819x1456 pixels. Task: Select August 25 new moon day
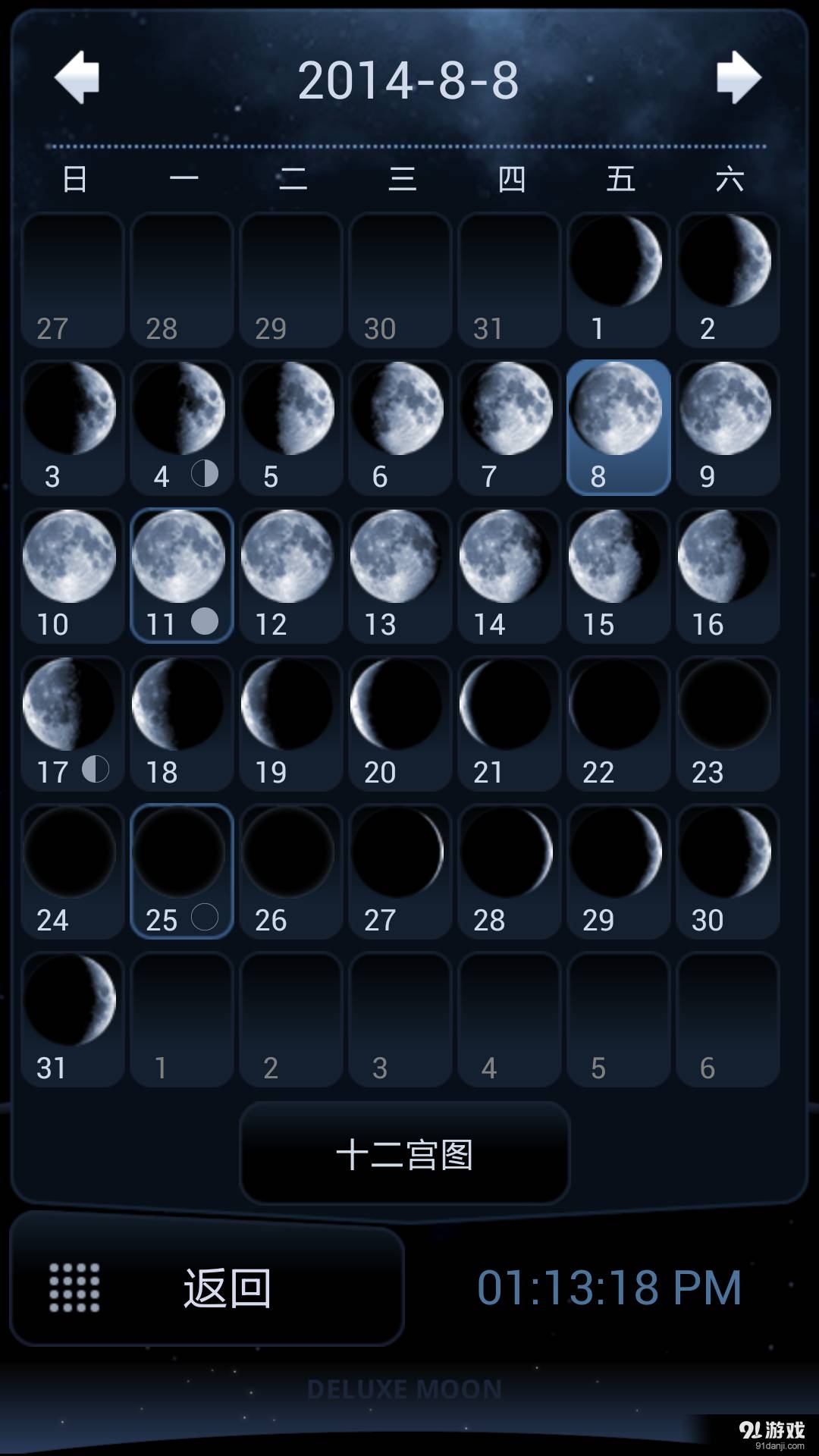181,872
